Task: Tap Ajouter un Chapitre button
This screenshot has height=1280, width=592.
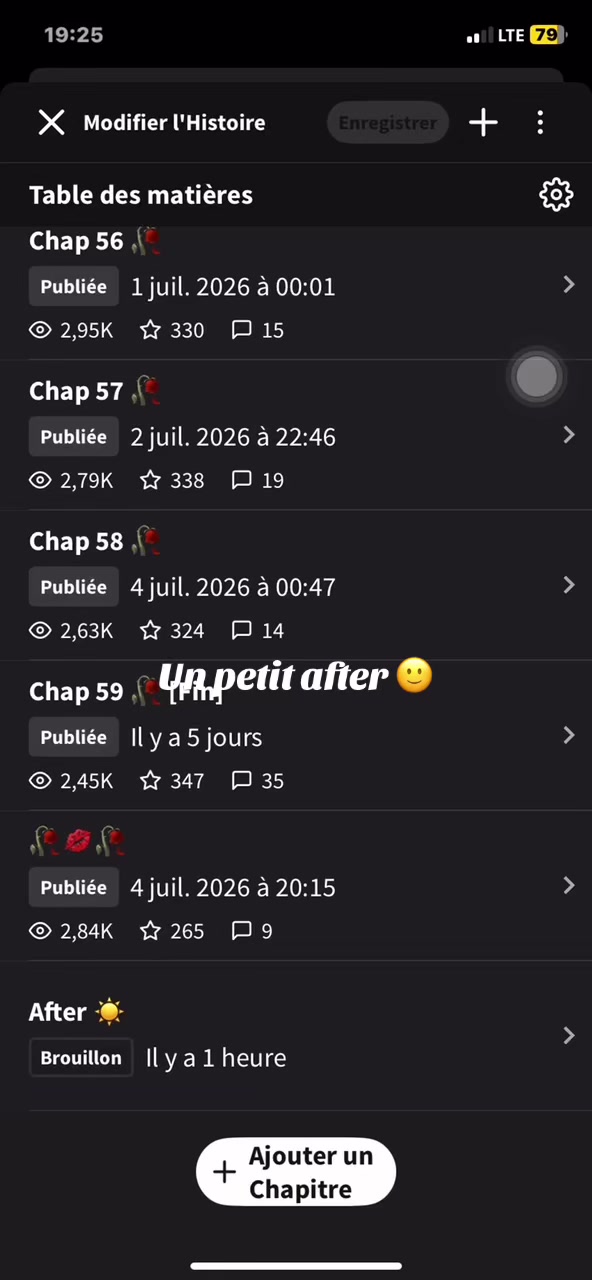Action: point(296,1172)
